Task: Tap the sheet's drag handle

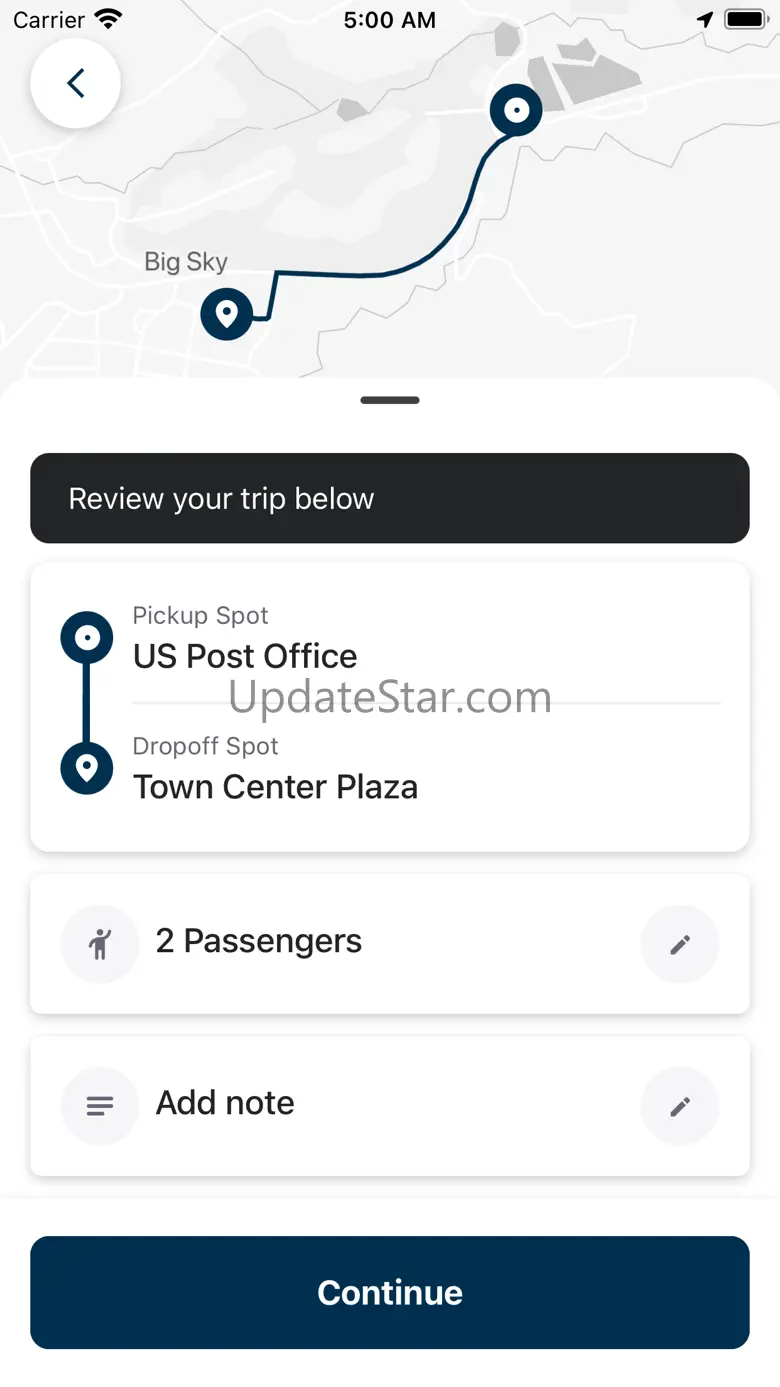Action: click(390, 400)
